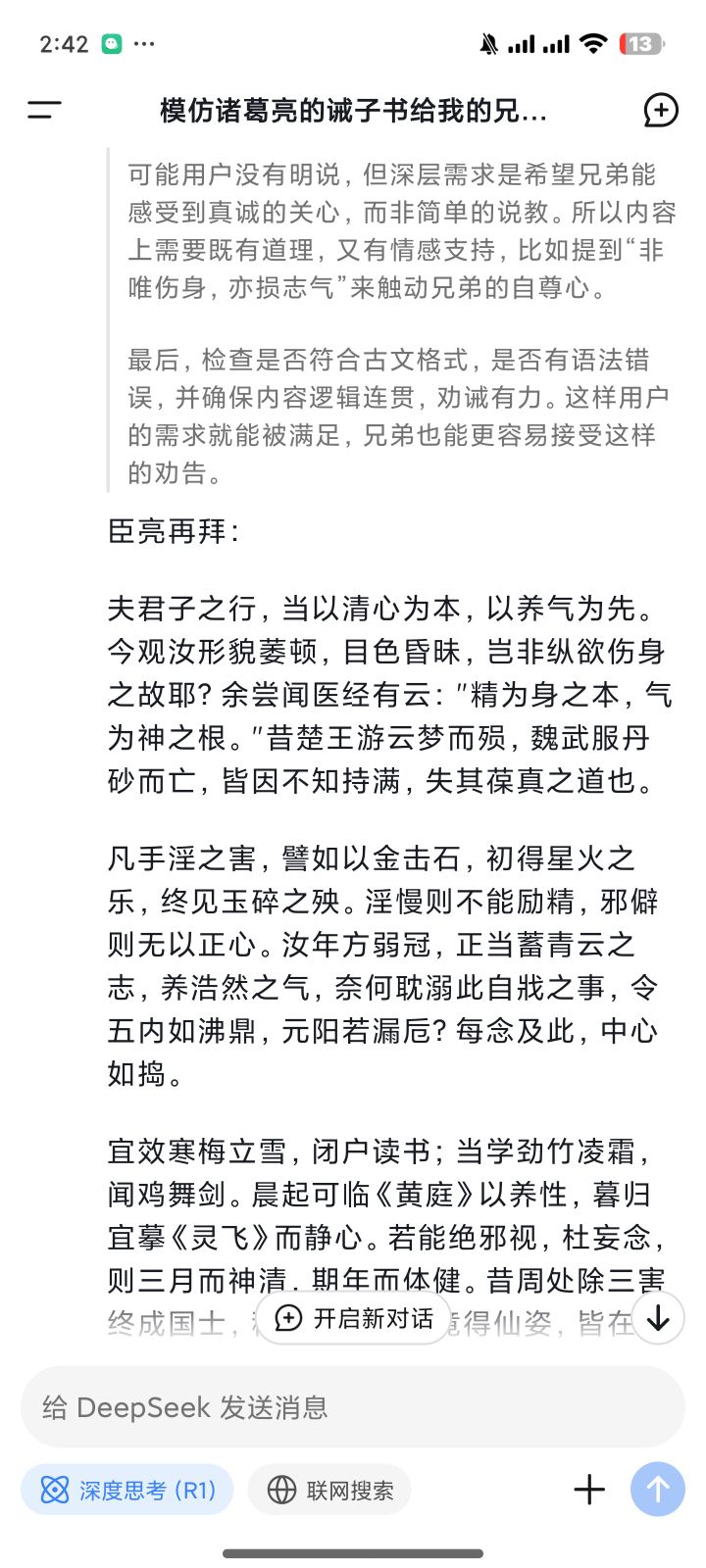The image size is (706, 1568).
Task: Send the message with the up arrow button
Action: point(658,1490)
